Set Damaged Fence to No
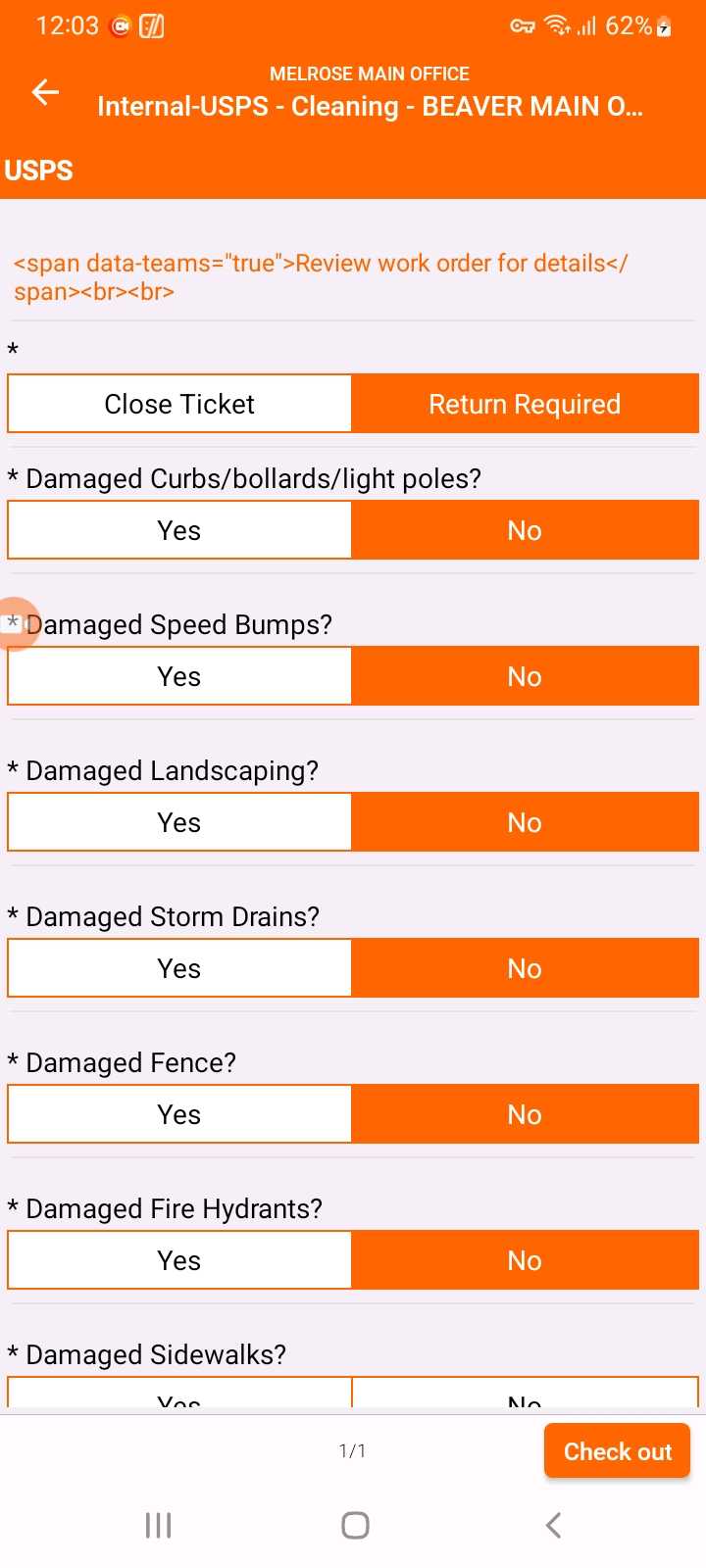706x1568 pixels. [x=525, y=1114]
